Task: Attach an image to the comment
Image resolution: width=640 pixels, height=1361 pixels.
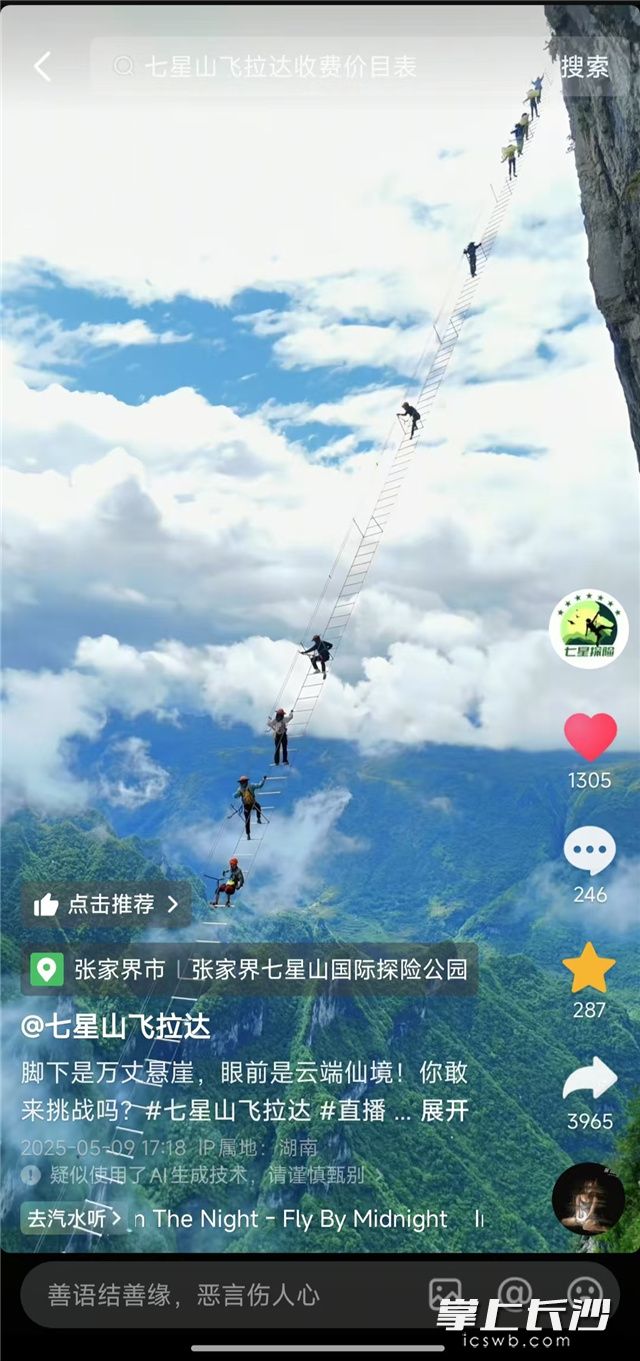Action: pos(445,1295)
